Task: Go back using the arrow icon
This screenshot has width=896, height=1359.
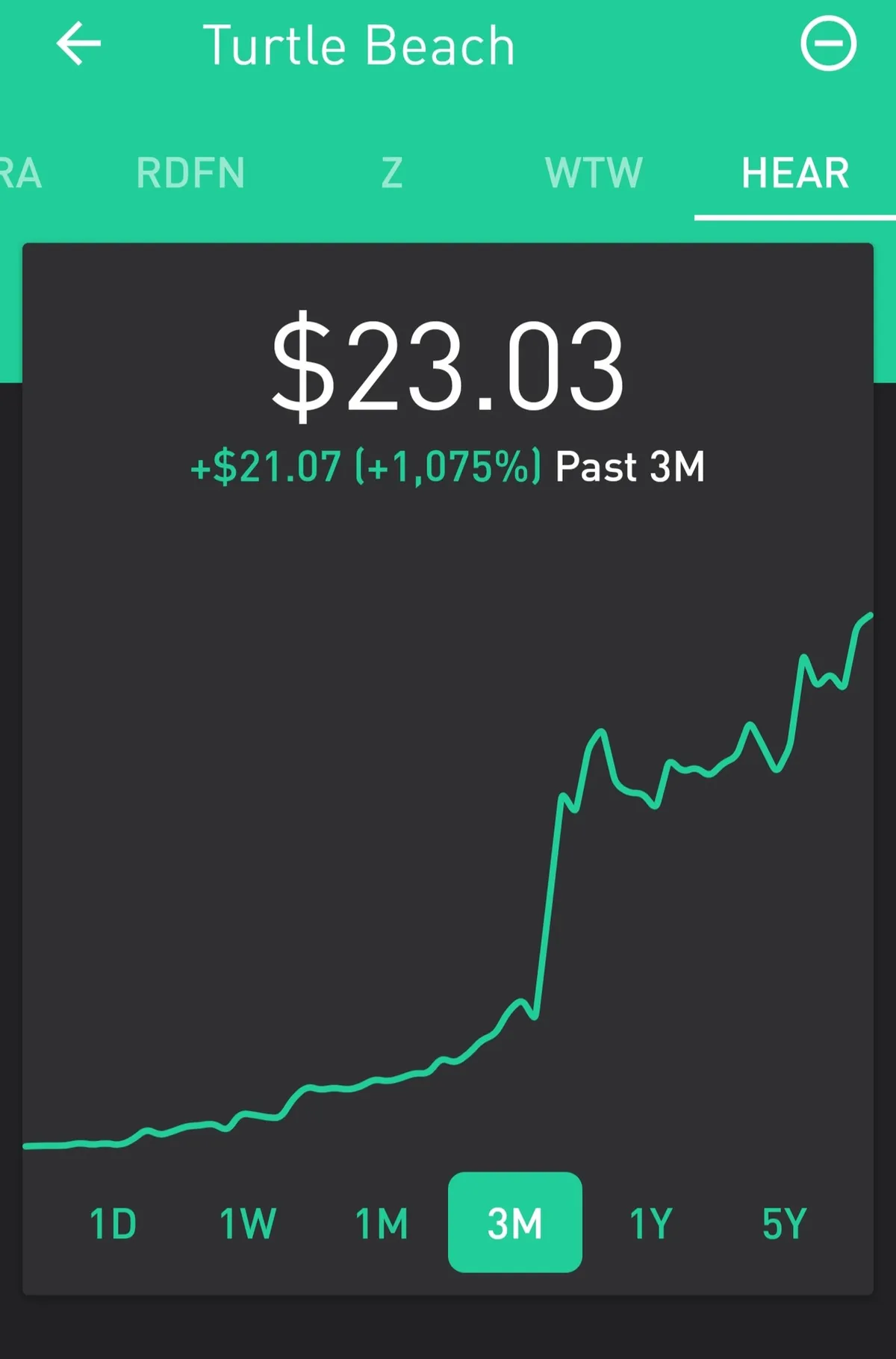Action: click(x=78, y=44)
